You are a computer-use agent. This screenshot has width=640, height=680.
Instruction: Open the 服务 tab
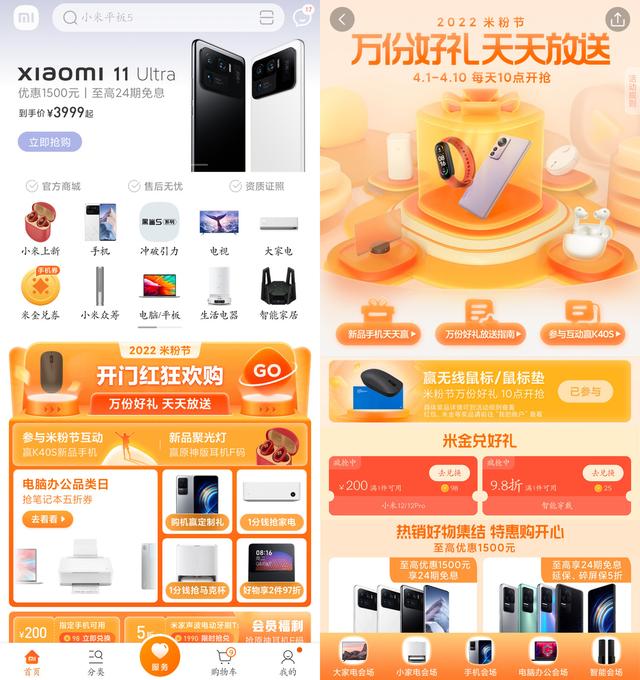[160, 658]
